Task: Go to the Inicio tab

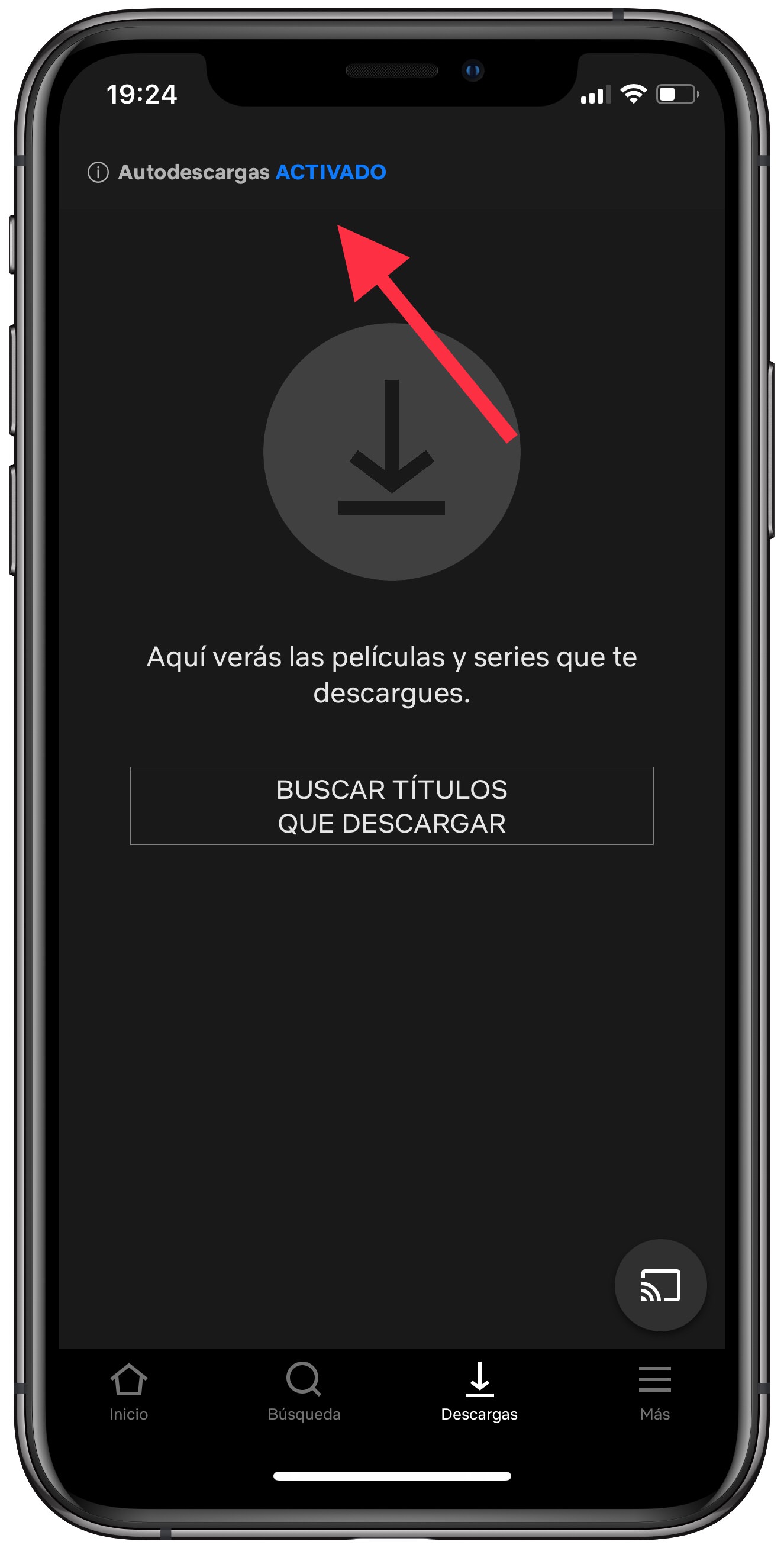Action: 128,1392
